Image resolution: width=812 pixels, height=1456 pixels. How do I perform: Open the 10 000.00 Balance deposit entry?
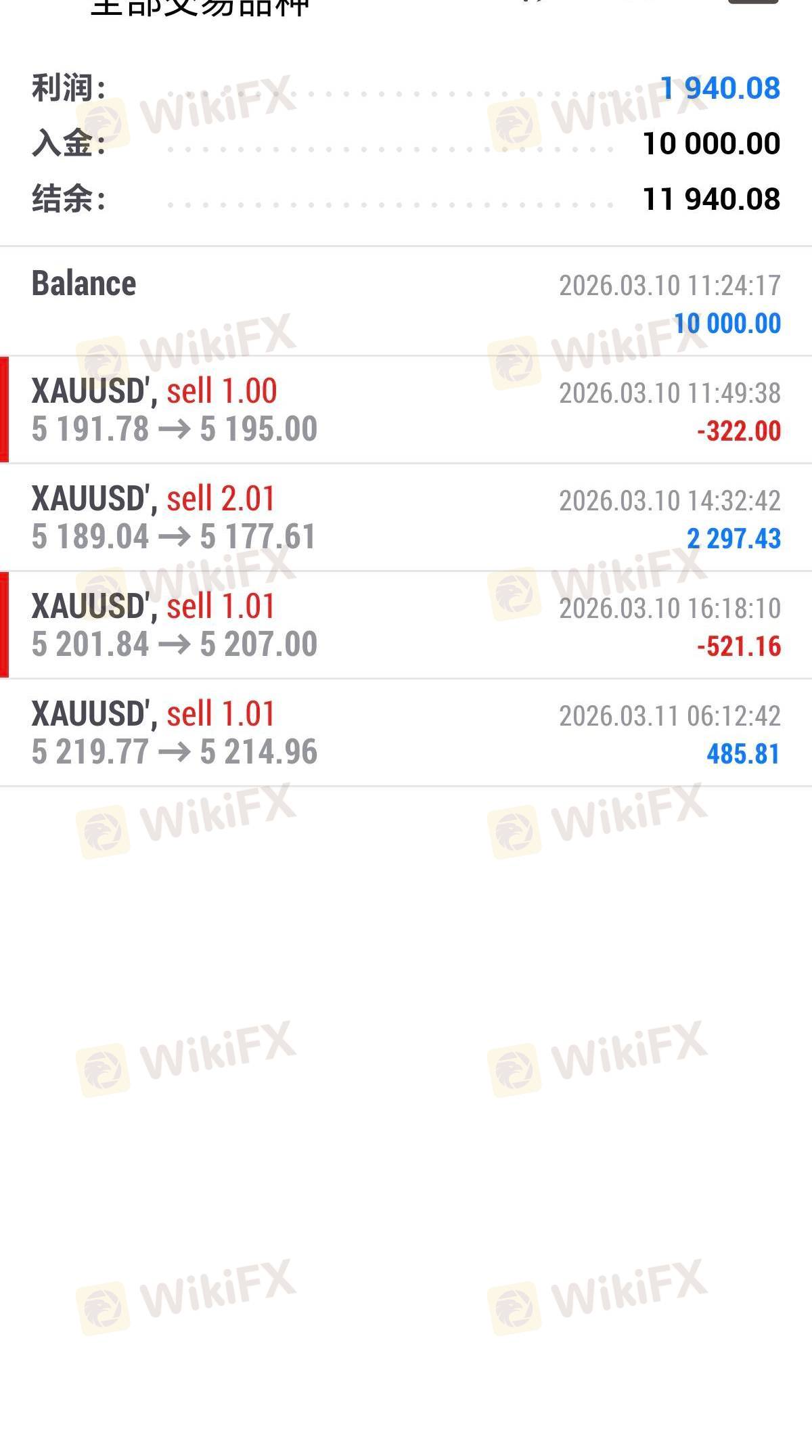(406, 302)
